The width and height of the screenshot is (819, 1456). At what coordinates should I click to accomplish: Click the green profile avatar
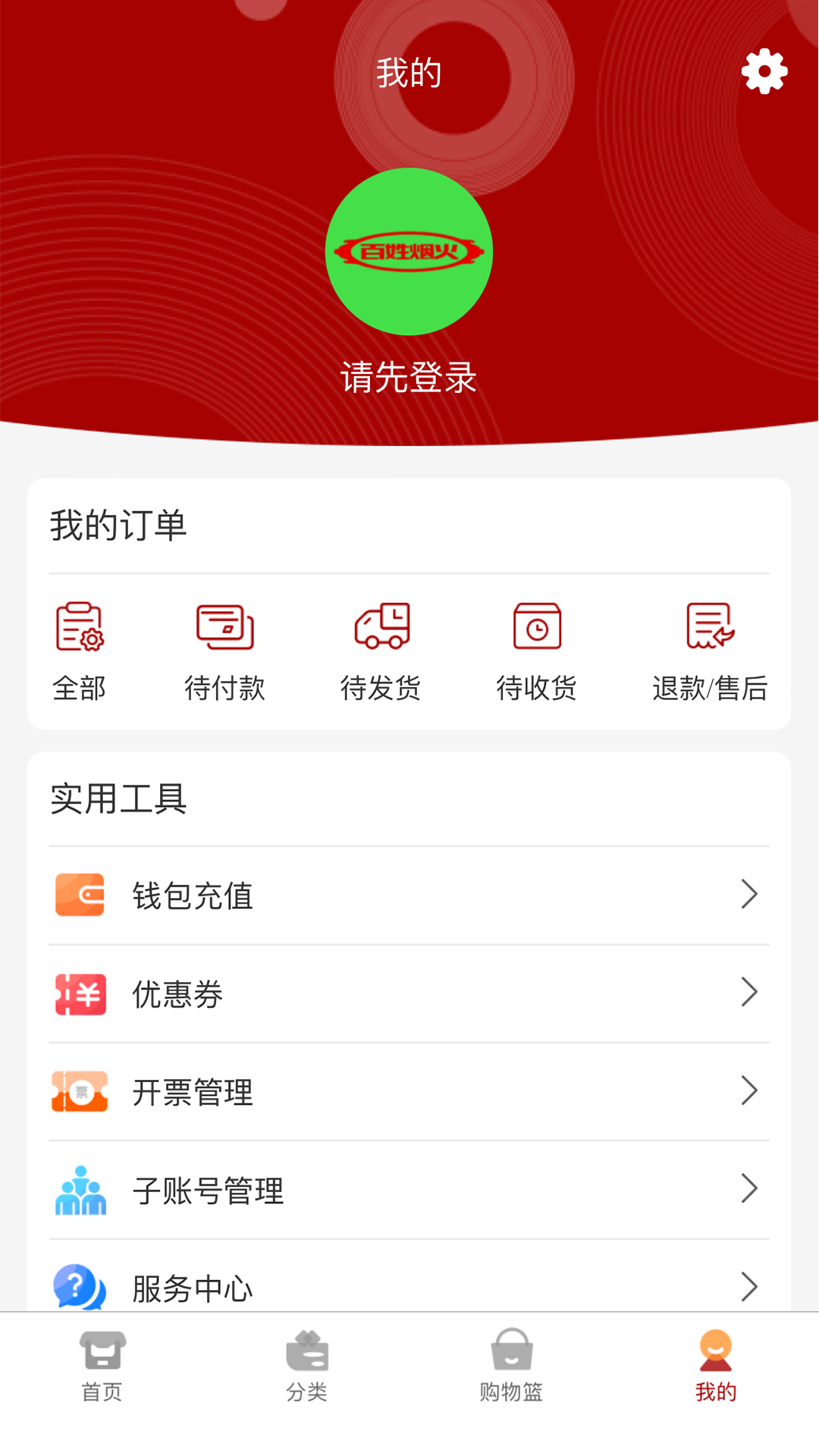(x=409, y=252)
